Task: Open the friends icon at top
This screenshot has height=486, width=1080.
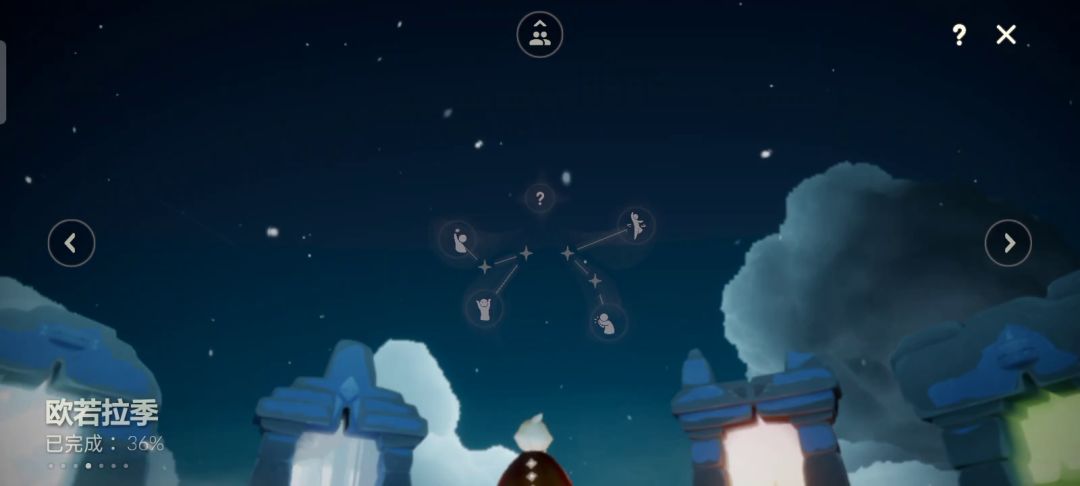Action: (x=540, y=35)
